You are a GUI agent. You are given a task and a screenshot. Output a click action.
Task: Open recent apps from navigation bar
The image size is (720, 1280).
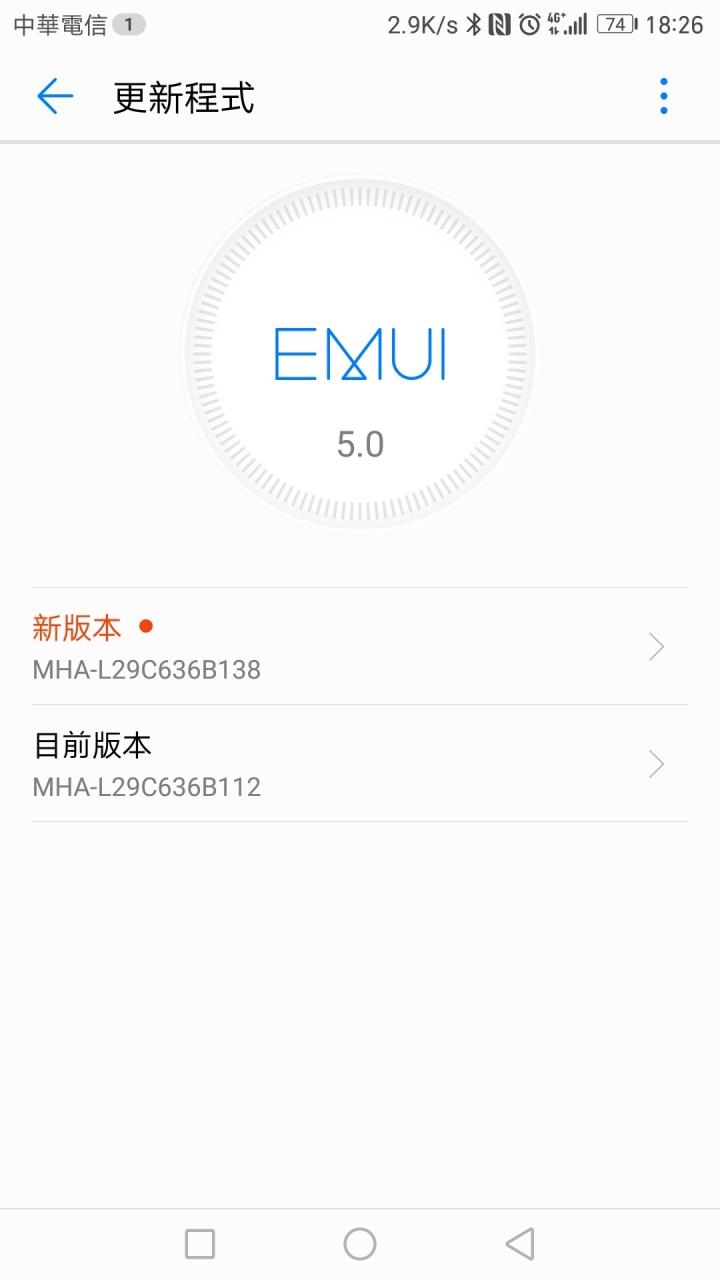[200, 1244]
